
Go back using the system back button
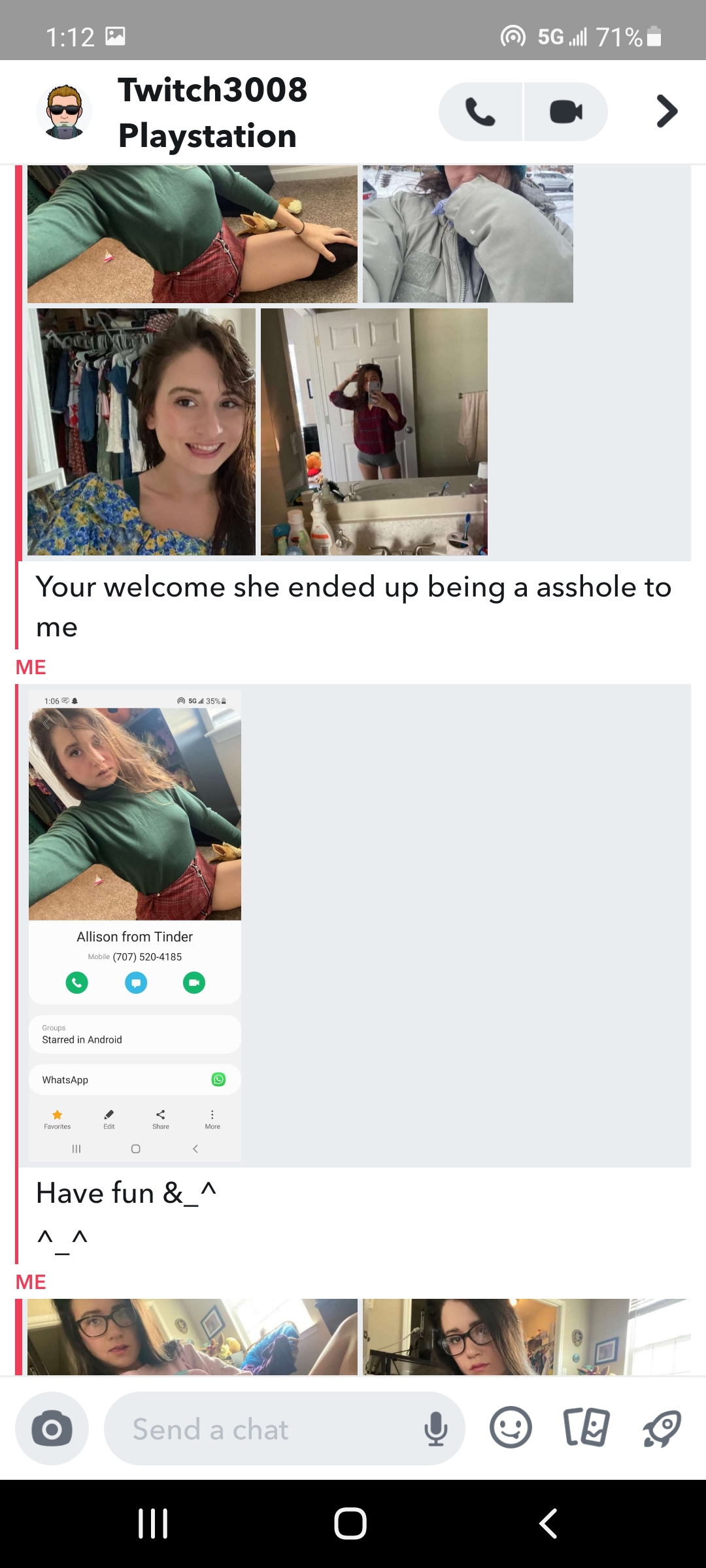click(548, 1524)
